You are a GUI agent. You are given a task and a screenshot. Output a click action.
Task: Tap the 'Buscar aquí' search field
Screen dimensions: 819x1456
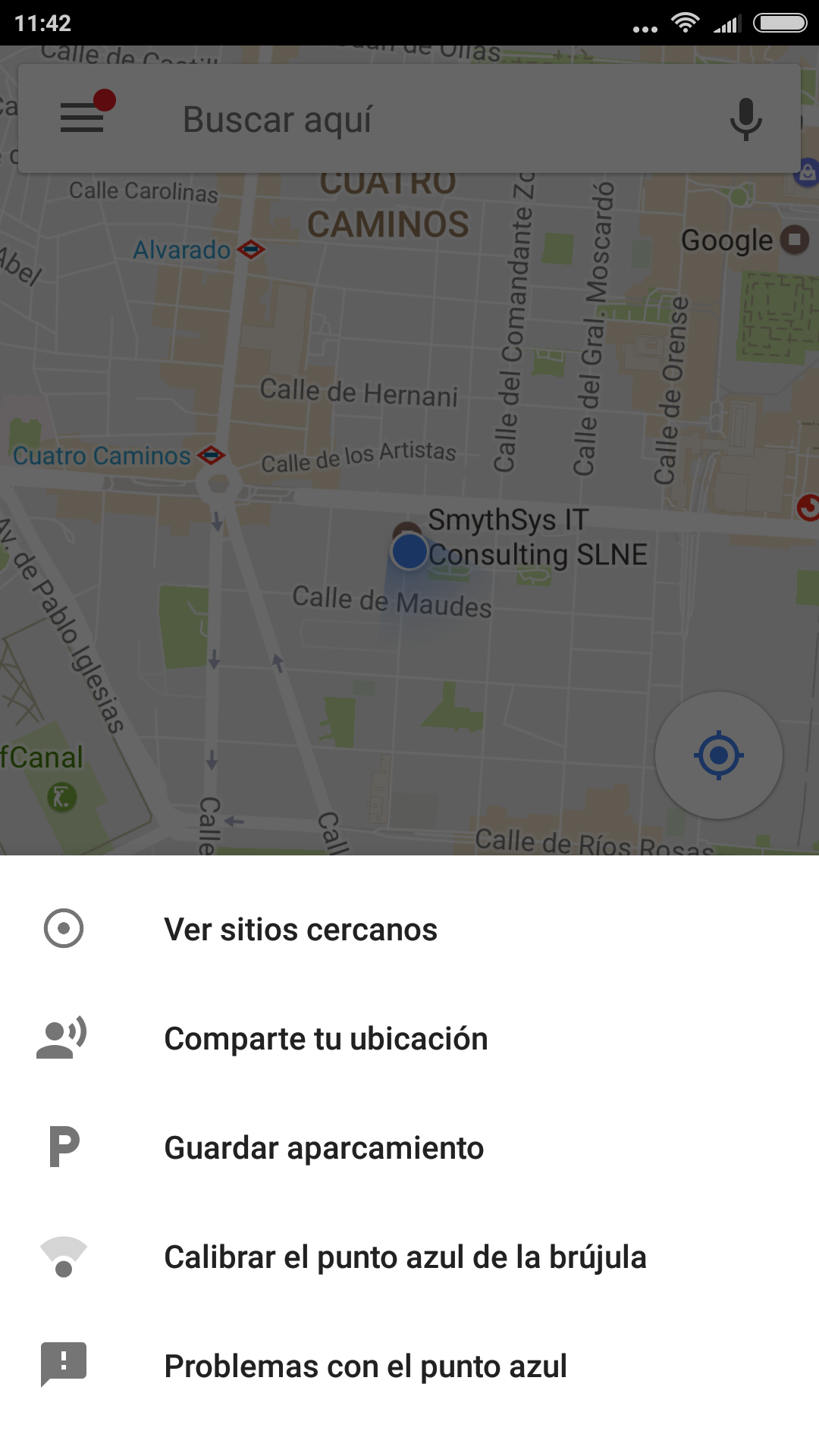[x=425, y=119]
